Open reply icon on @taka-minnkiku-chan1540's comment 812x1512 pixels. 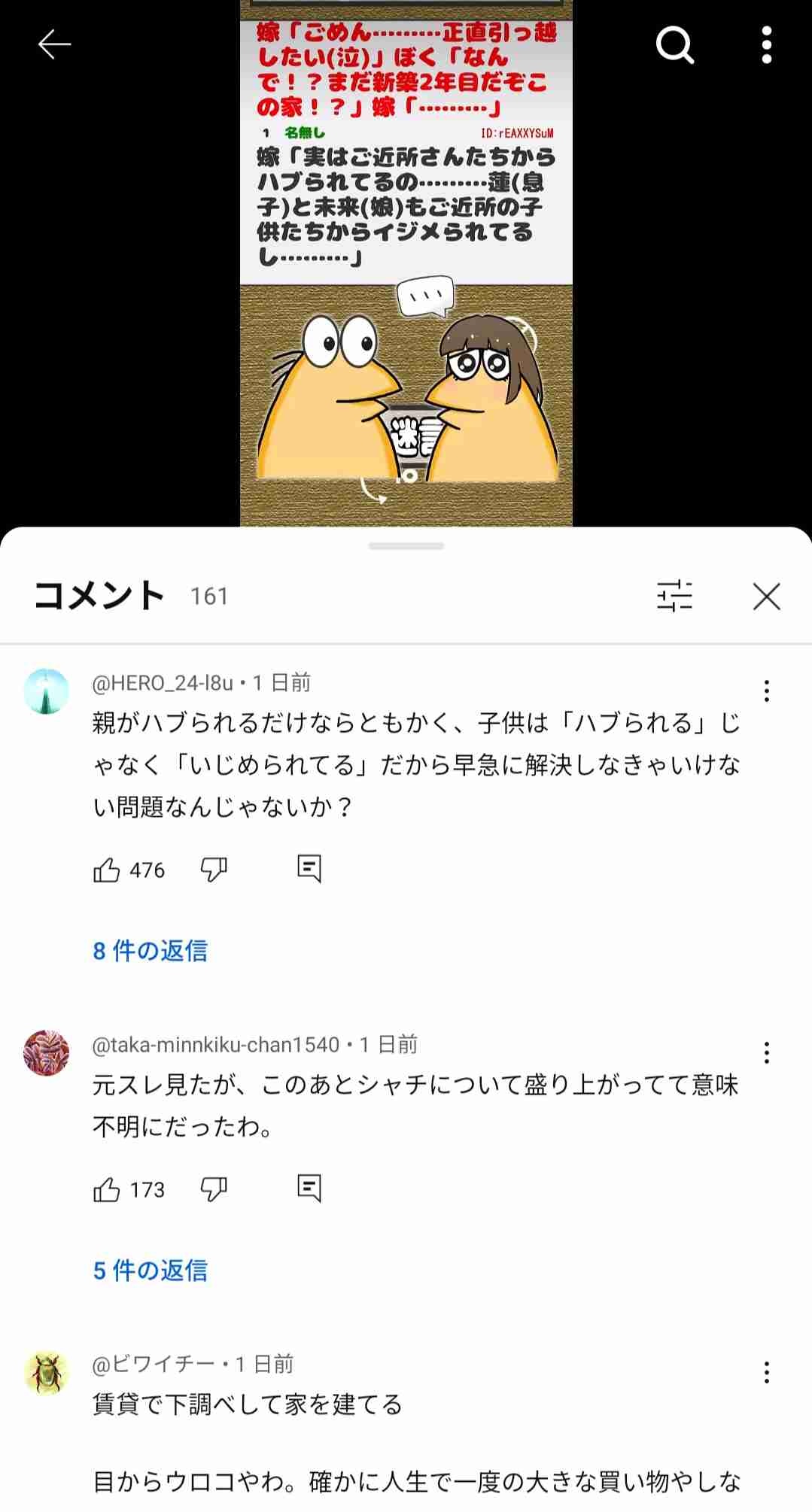pyautogui.click(x=308, y=1189)
